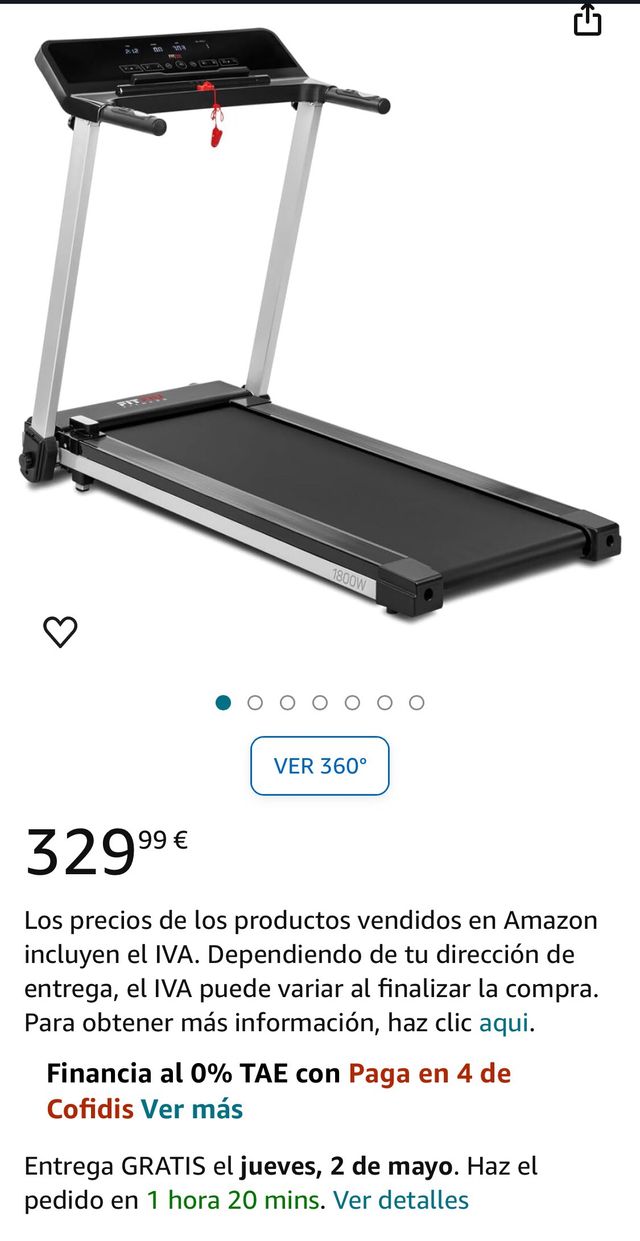The width and height of the screenshot is (640, 1241).
Task: Follow the 'aquí' link for IVA info
Action: [x=504, y=1023]
